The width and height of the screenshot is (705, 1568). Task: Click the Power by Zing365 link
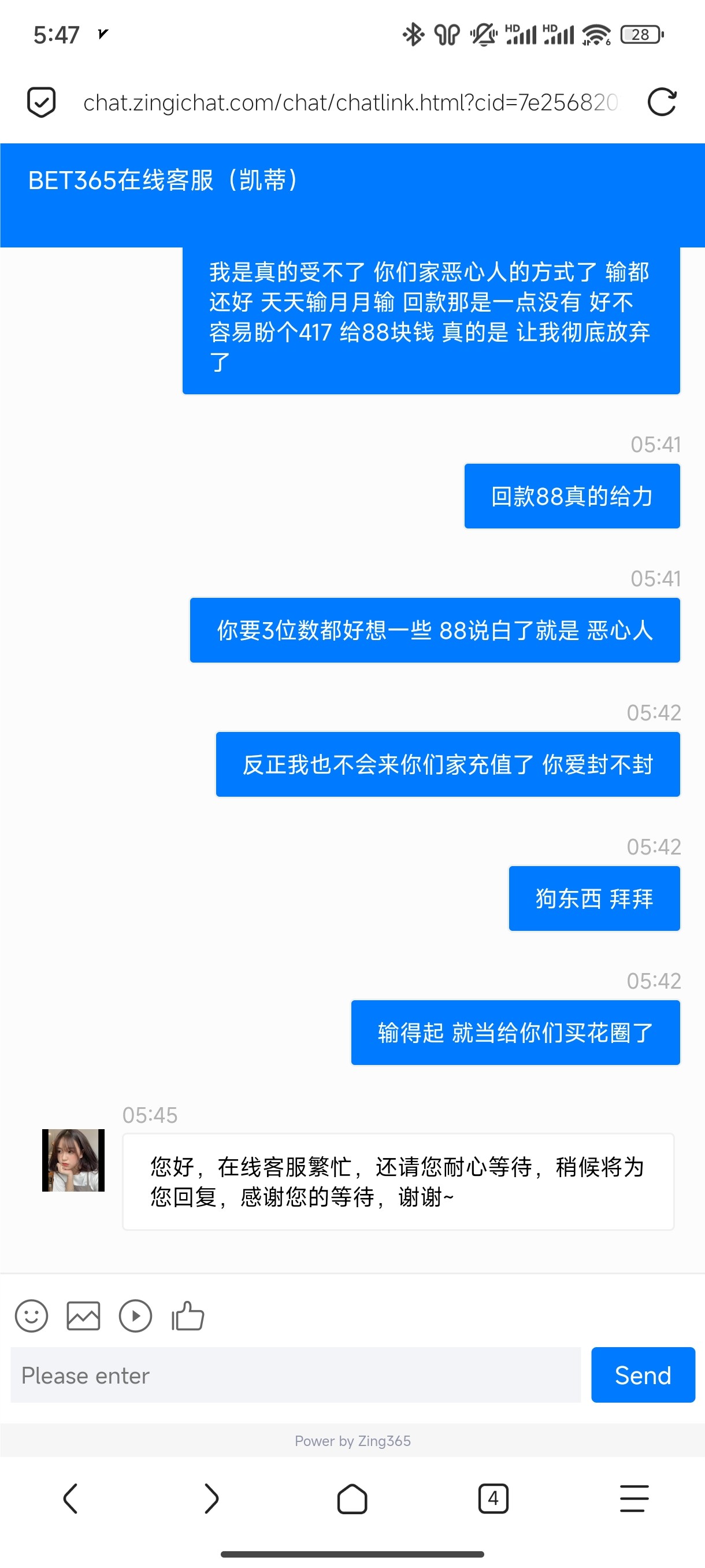(x=352, y=1441)
